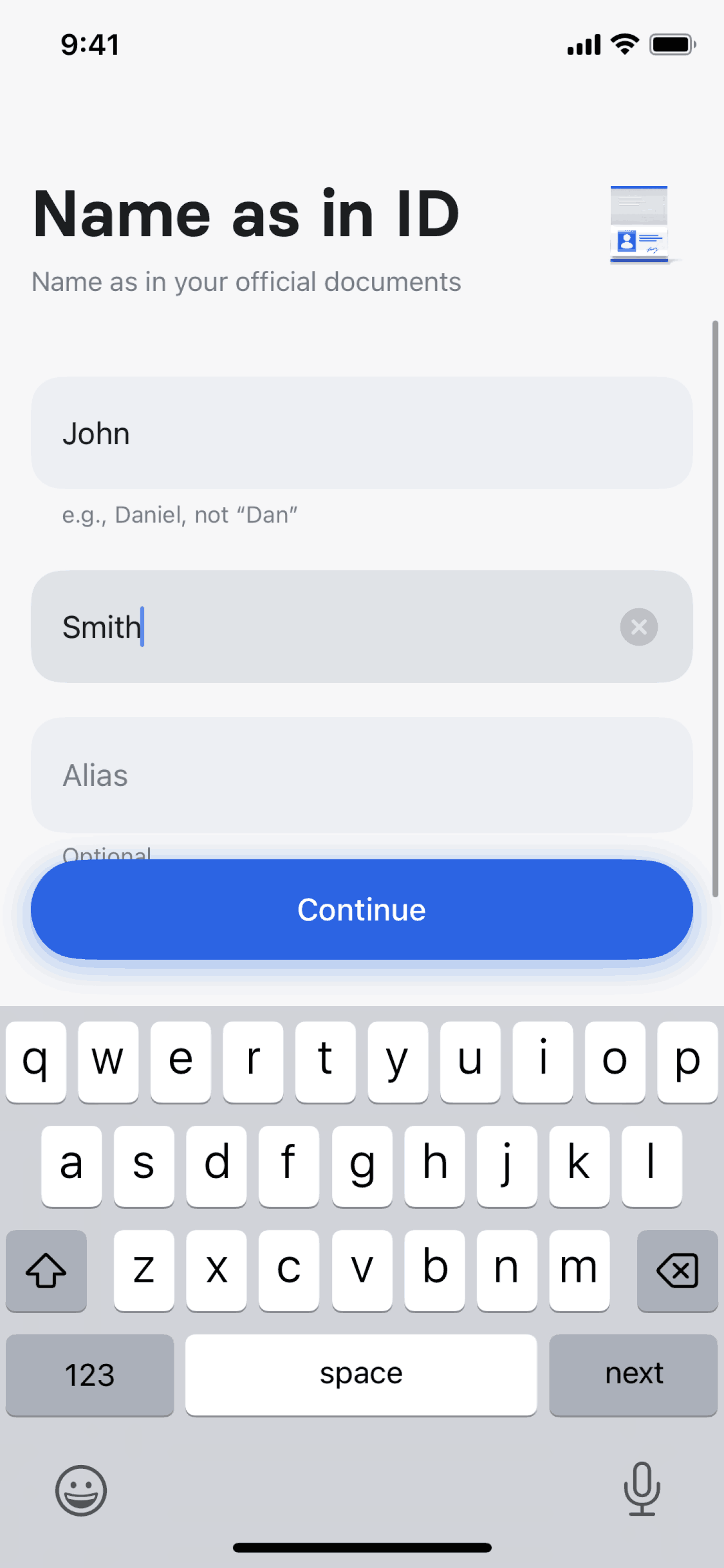
Task: Clear the Smith text with the X button
Action: click(638, 627)
